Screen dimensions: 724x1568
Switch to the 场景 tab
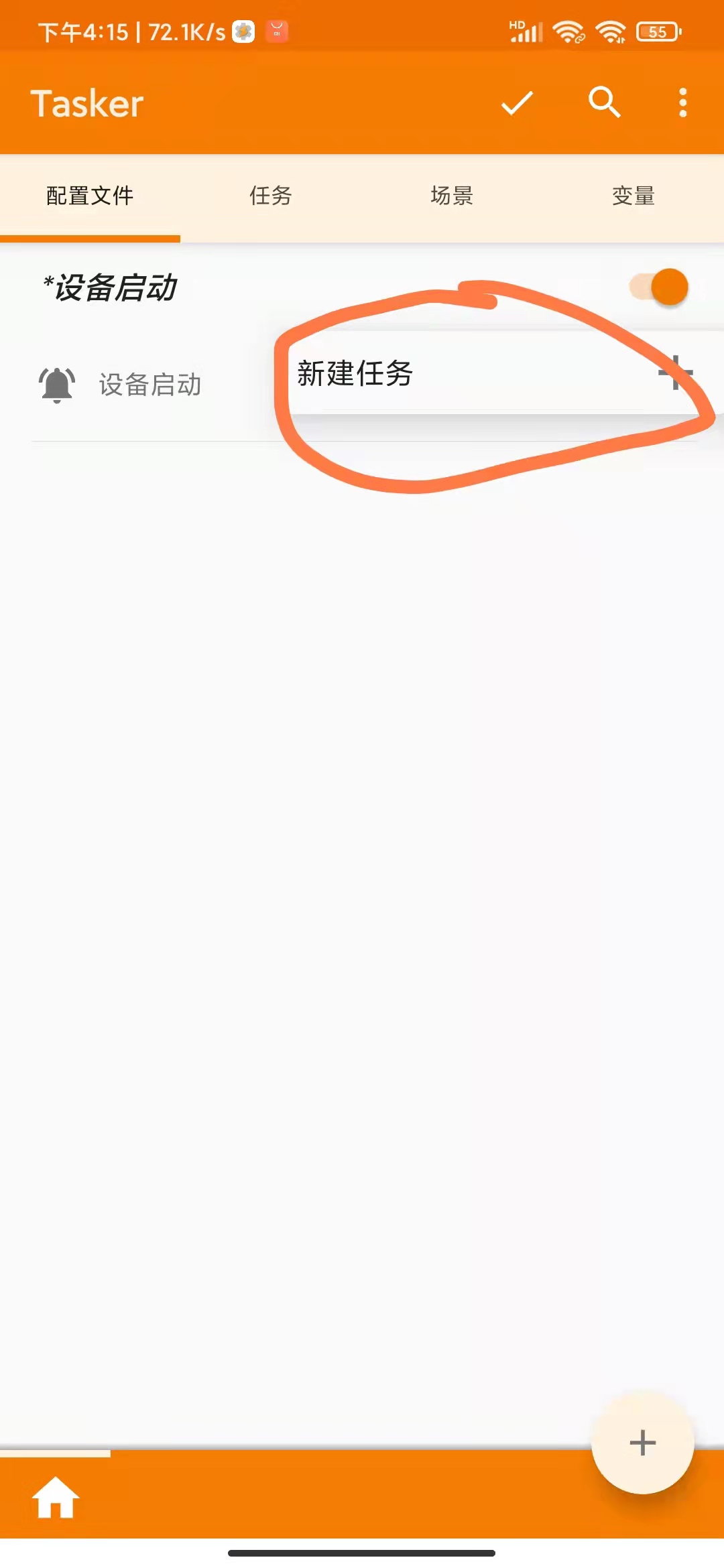[x=452, y=196]
